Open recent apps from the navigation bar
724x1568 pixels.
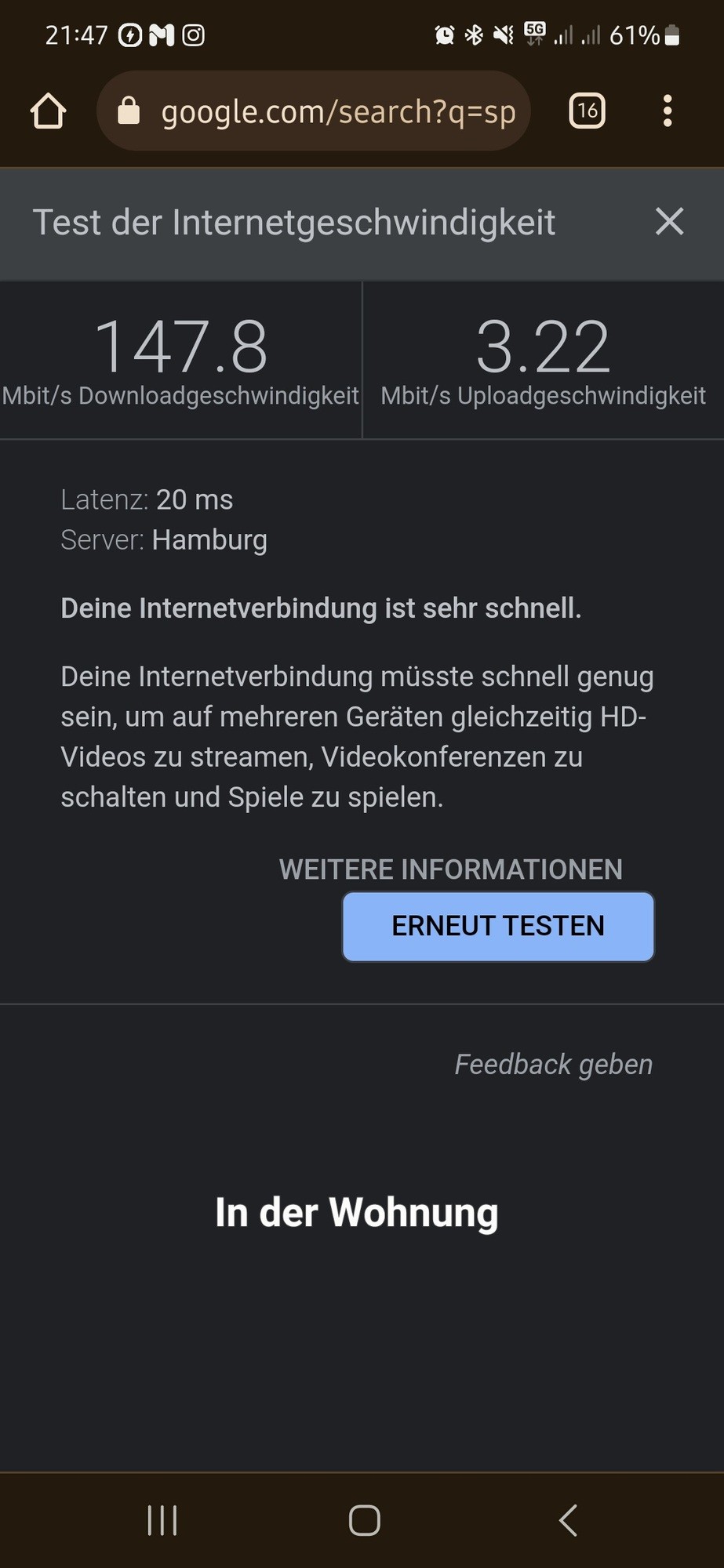(162, 1520)
